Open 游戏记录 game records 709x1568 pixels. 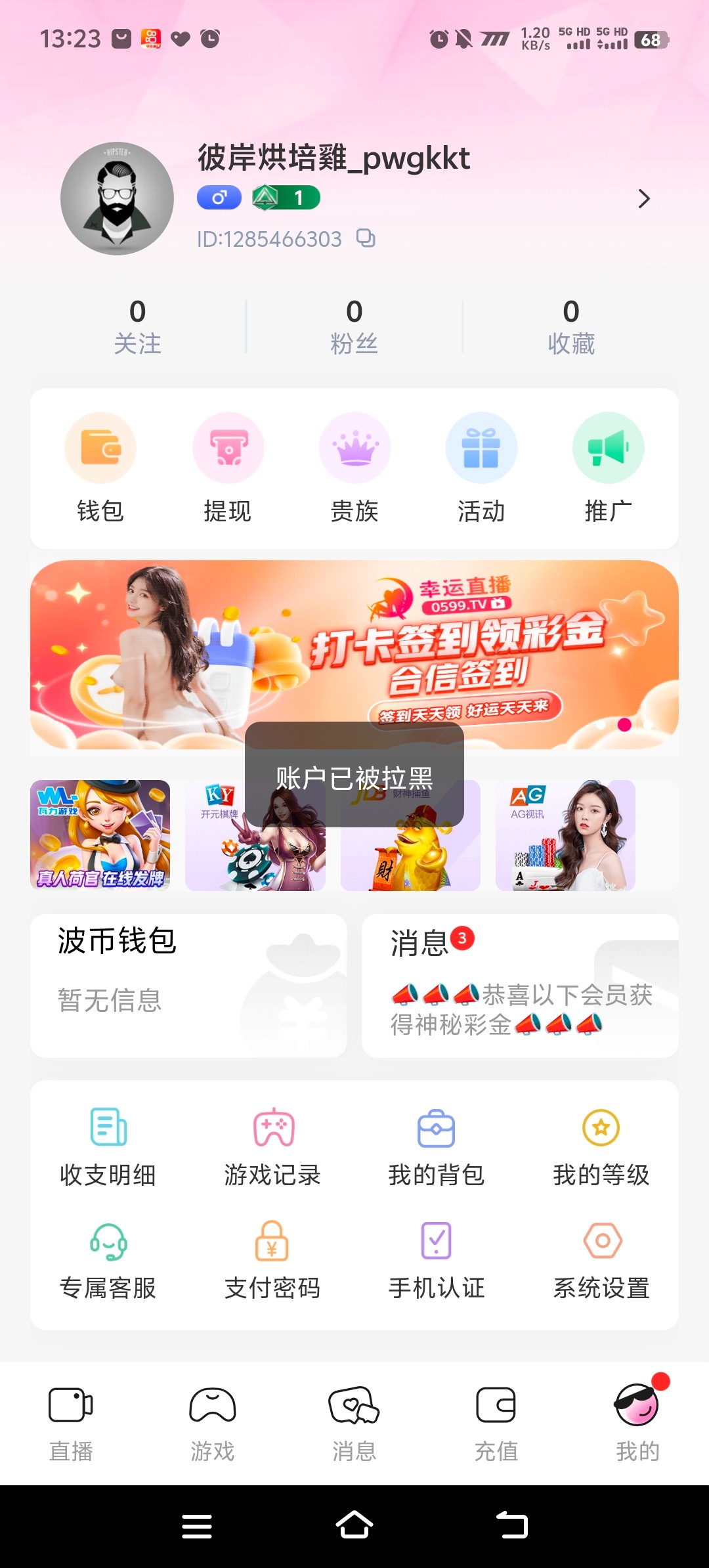click(272, 1147)
